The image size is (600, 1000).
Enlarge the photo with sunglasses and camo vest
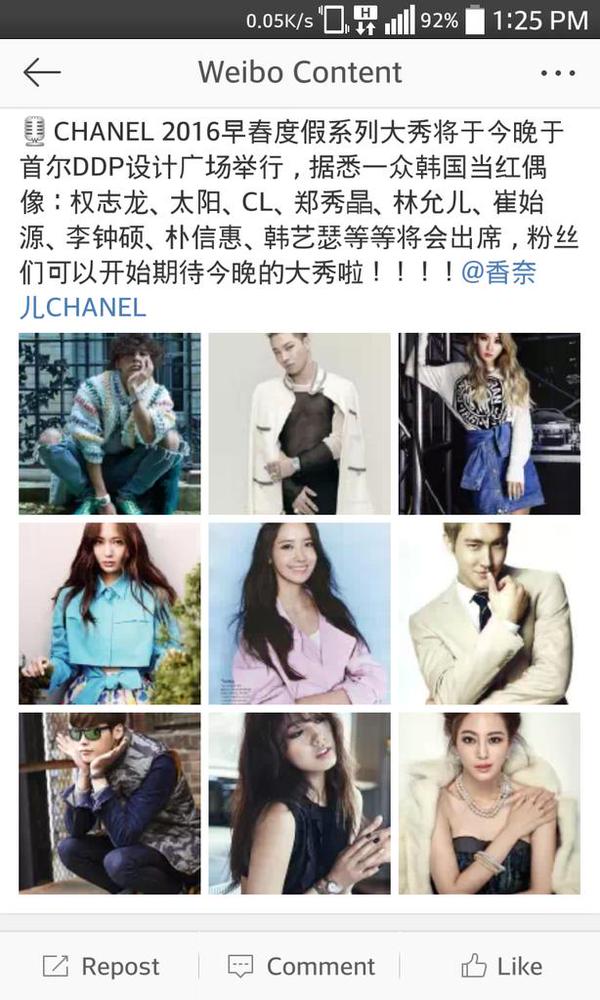[x=109, y=803]
